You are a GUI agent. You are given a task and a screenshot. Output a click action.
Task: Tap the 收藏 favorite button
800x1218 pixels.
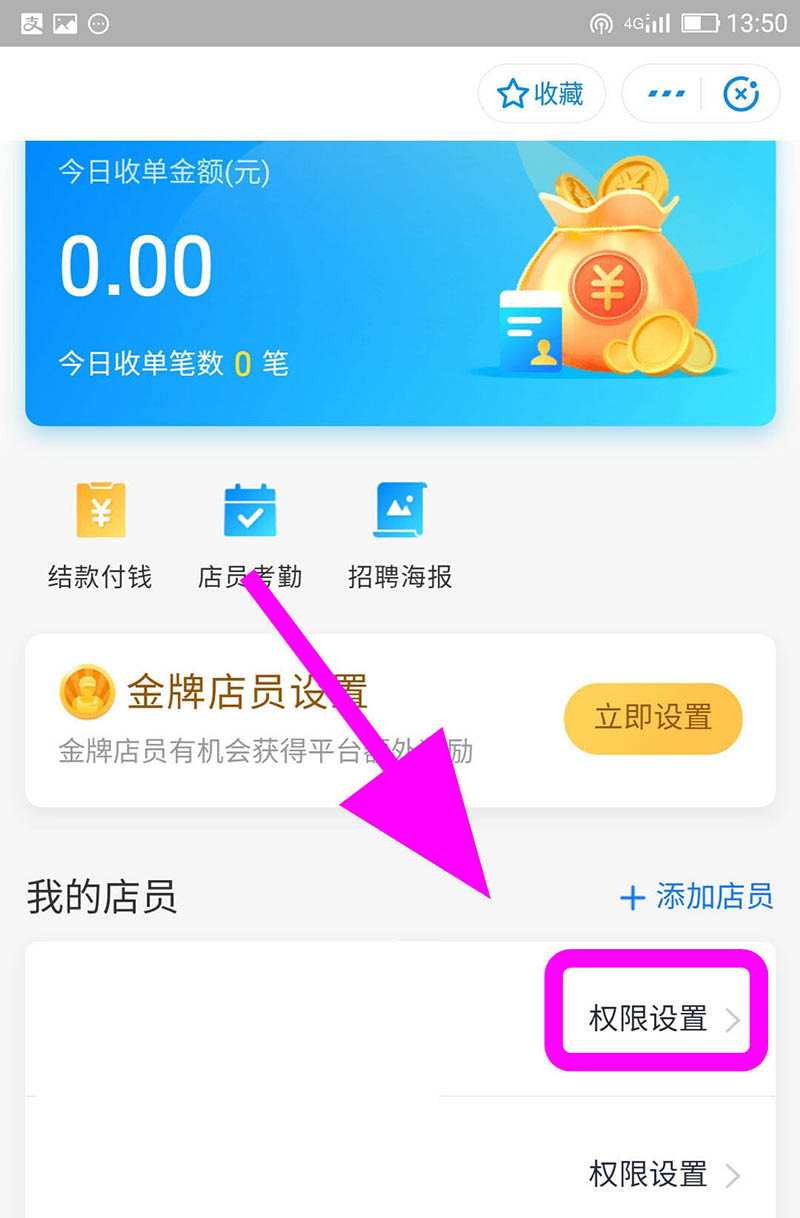coord(541,95)
